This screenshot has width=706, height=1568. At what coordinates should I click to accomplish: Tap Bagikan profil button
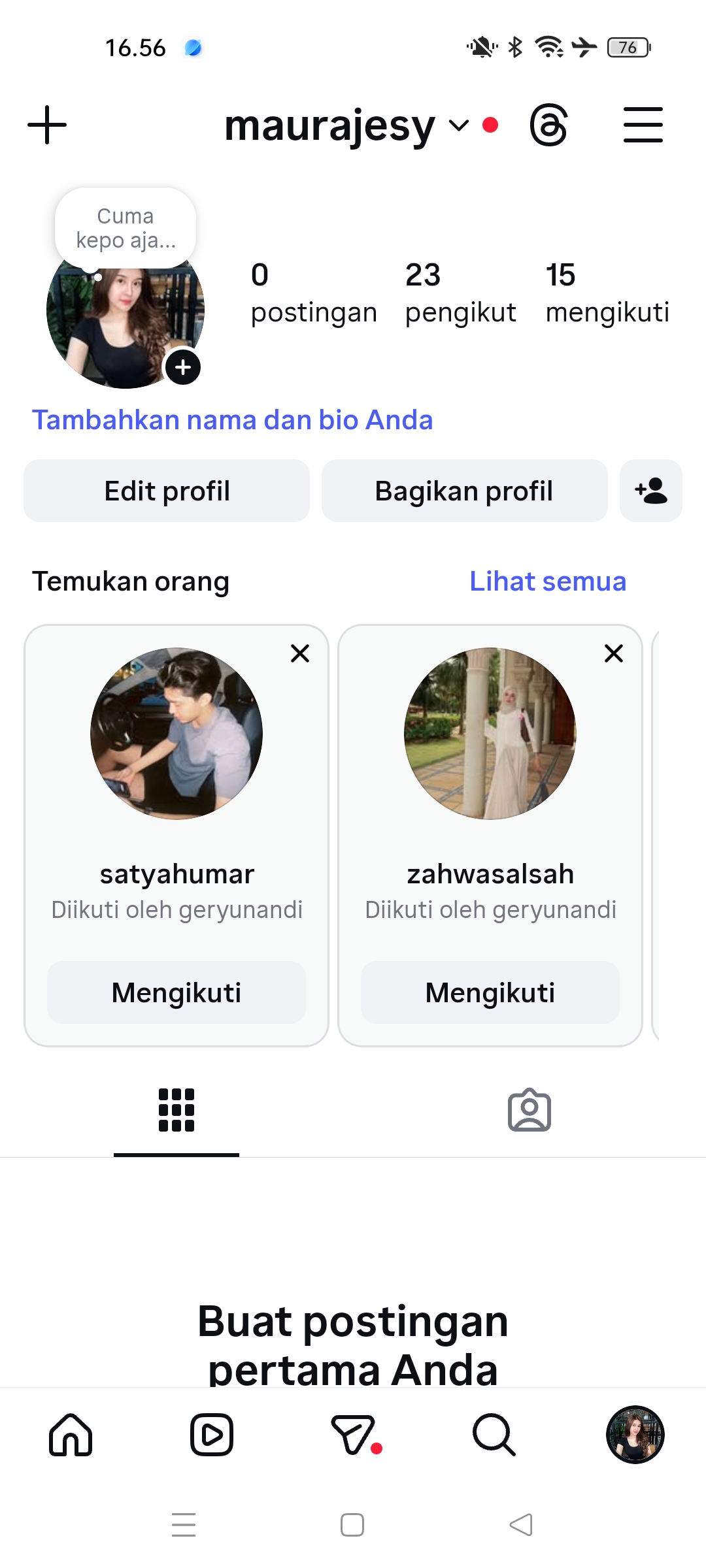click(x=464, y=491)
